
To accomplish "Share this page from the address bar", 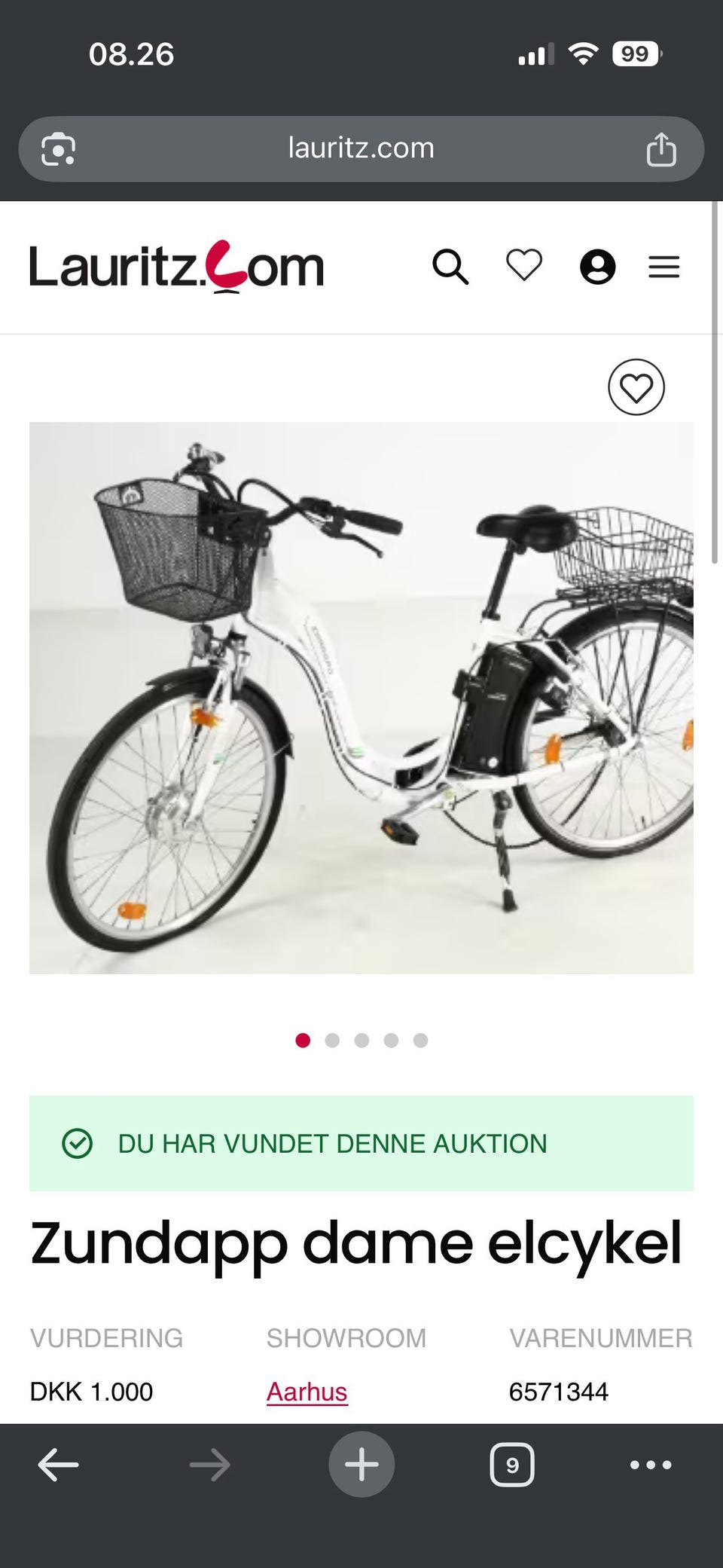I will click(x=660, y=149).
